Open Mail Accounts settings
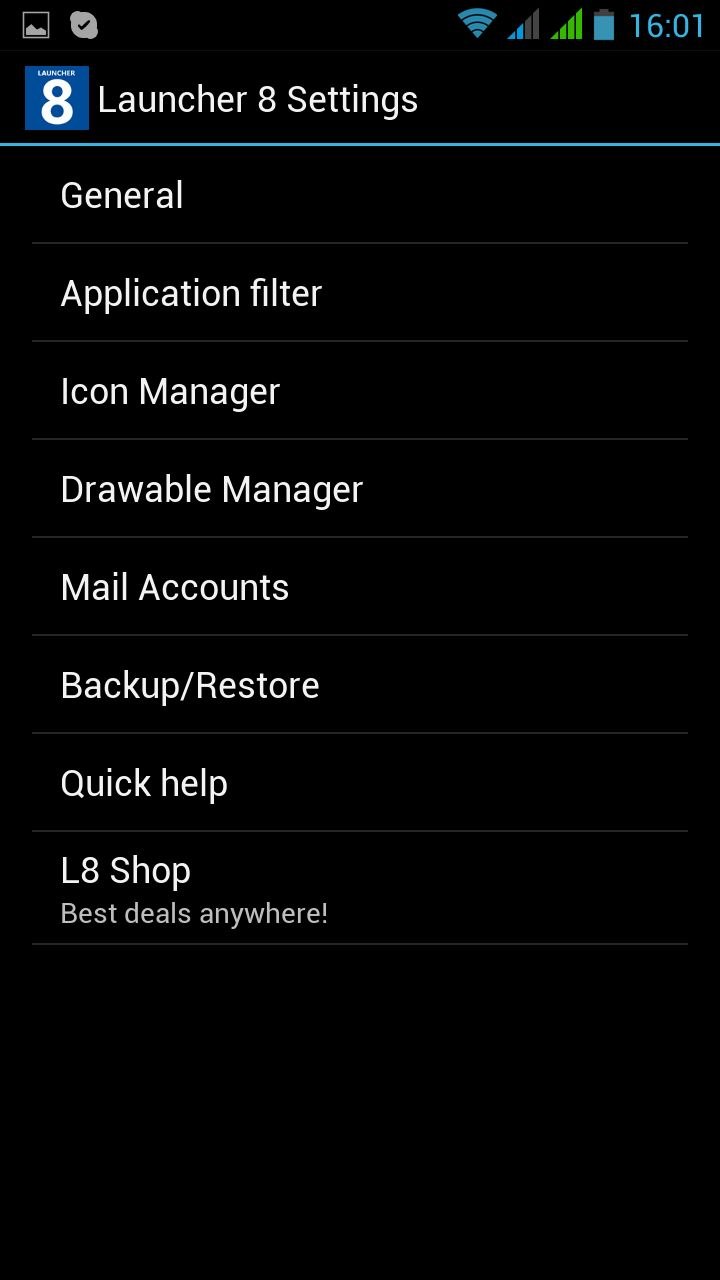 (360, 587)
